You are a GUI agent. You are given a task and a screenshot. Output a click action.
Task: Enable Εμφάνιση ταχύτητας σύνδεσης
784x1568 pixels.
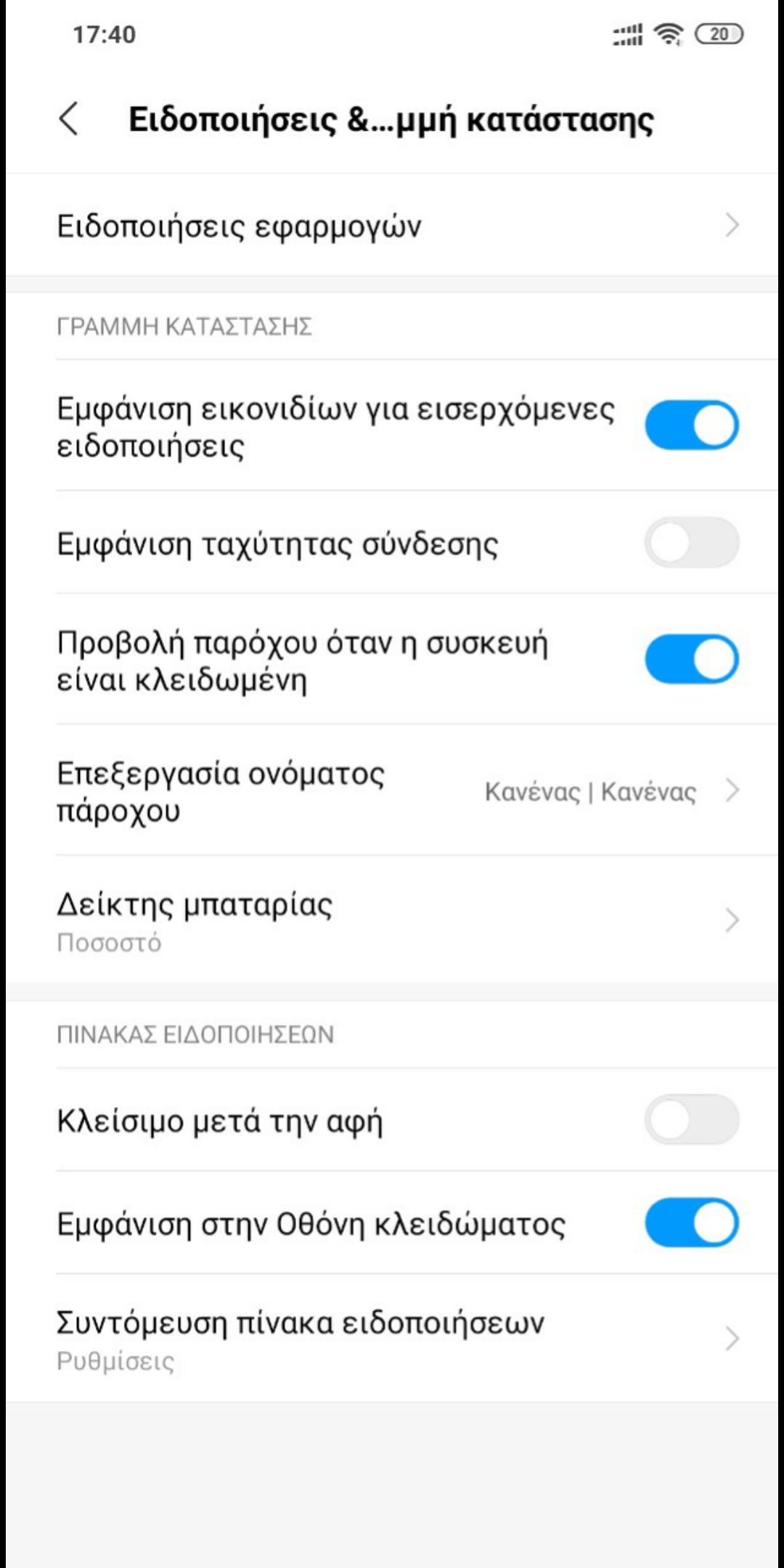tap(691, 542)
